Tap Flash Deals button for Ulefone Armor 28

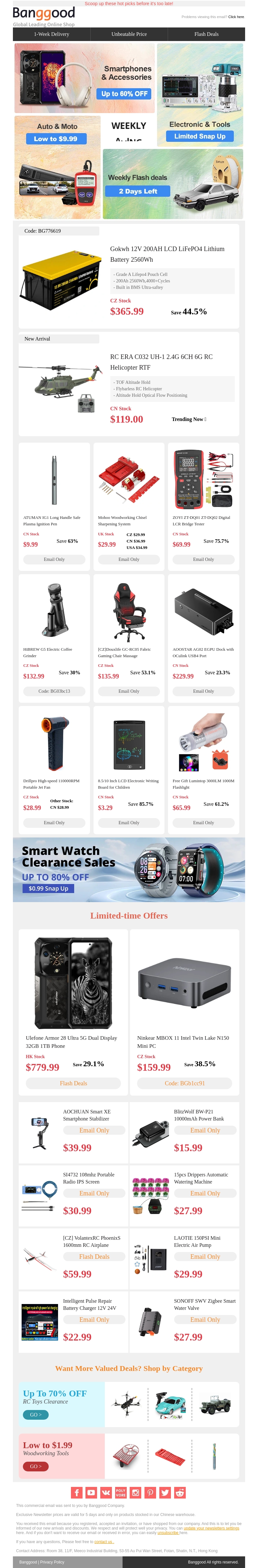pos(74,1083)
